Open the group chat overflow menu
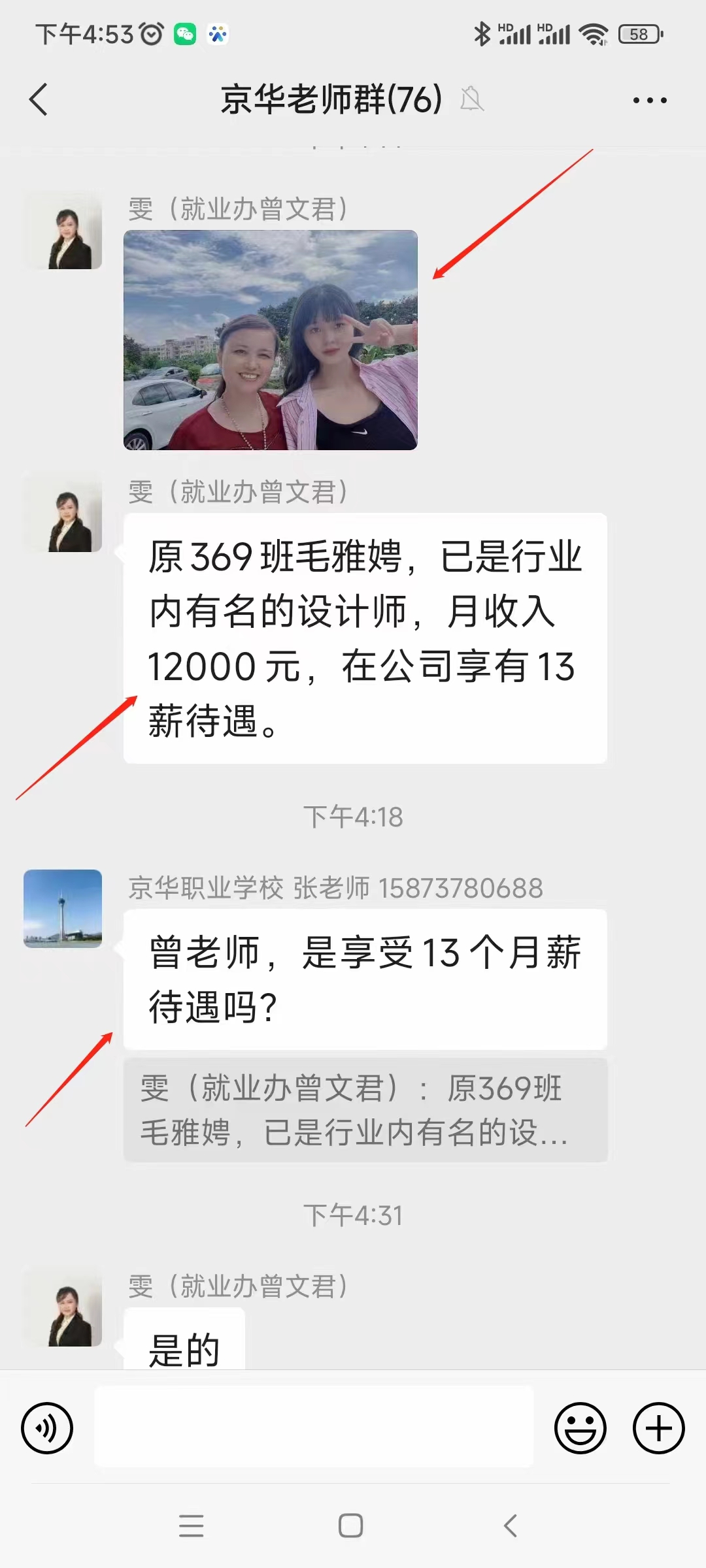Screen dimensions: 706x1568 [x=649, y=100]
